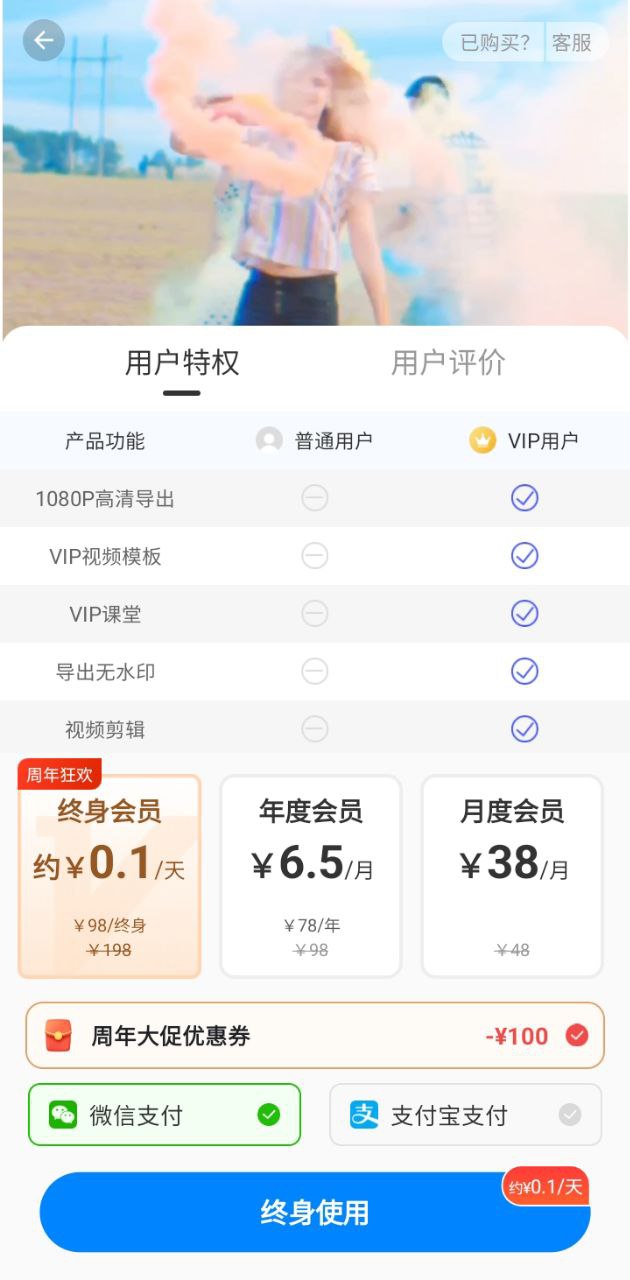The image size is (630, 1280).
Task: Select 微信支付 as payment method
Action: pyautogui.click(x=164, y=1115)
